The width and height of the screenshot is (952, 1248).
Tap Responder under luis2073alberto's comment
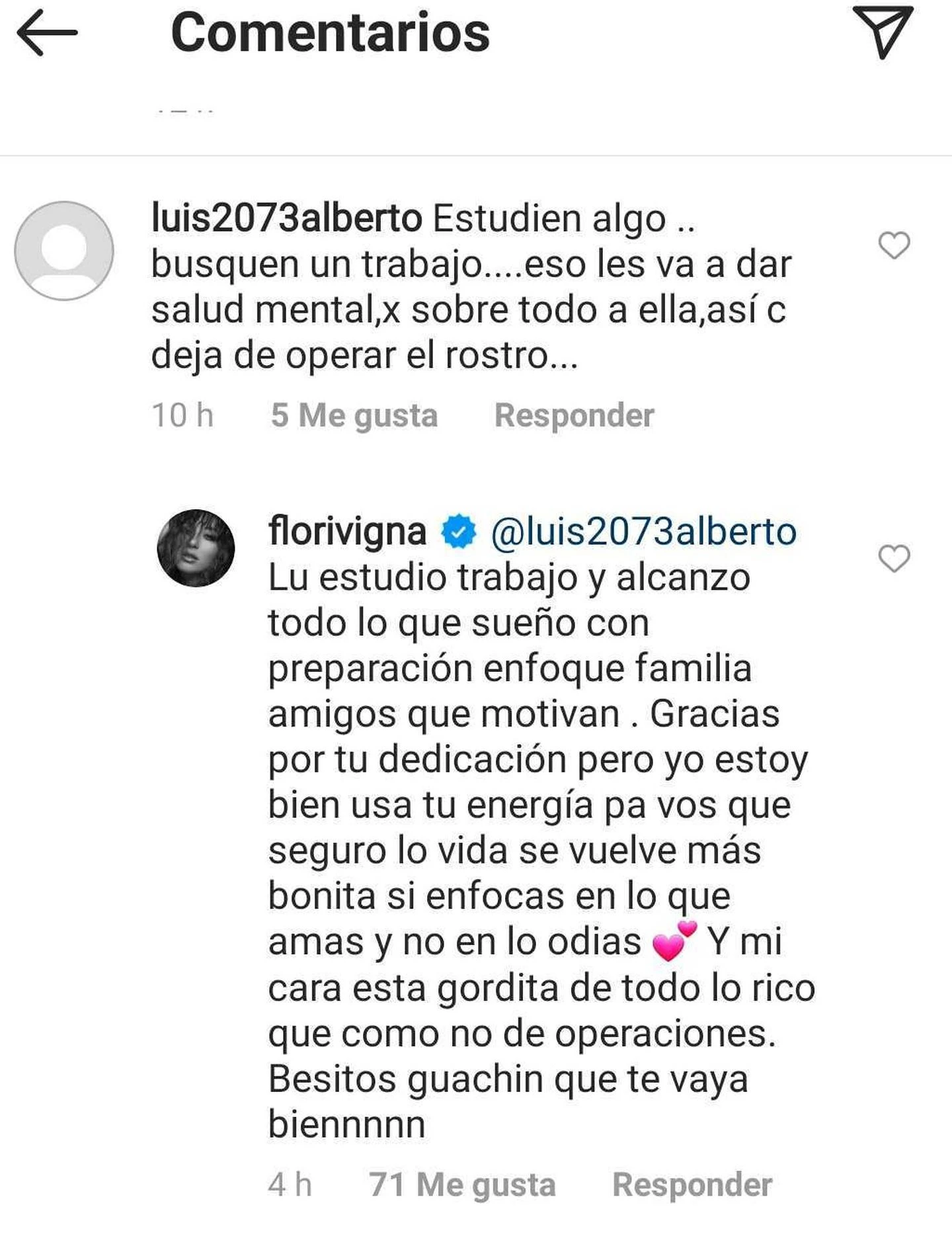click(574, 415)
